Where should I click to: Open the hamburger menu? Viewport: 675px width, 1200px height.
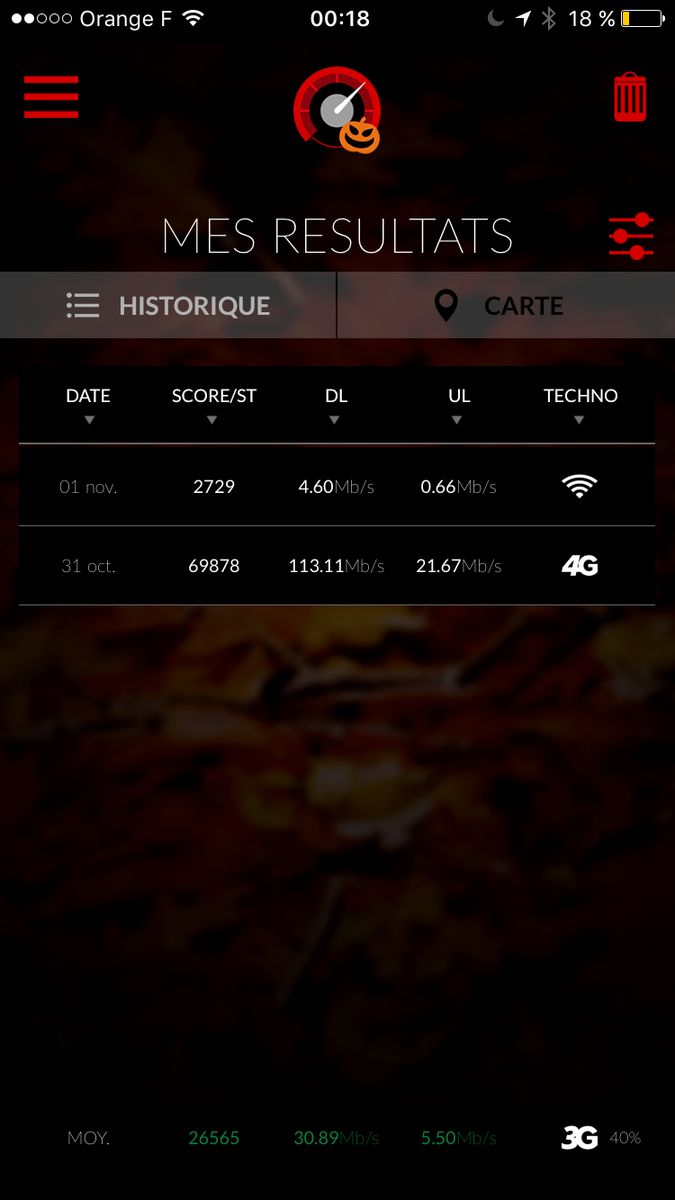pyautogui.click(x=51, y=96)
